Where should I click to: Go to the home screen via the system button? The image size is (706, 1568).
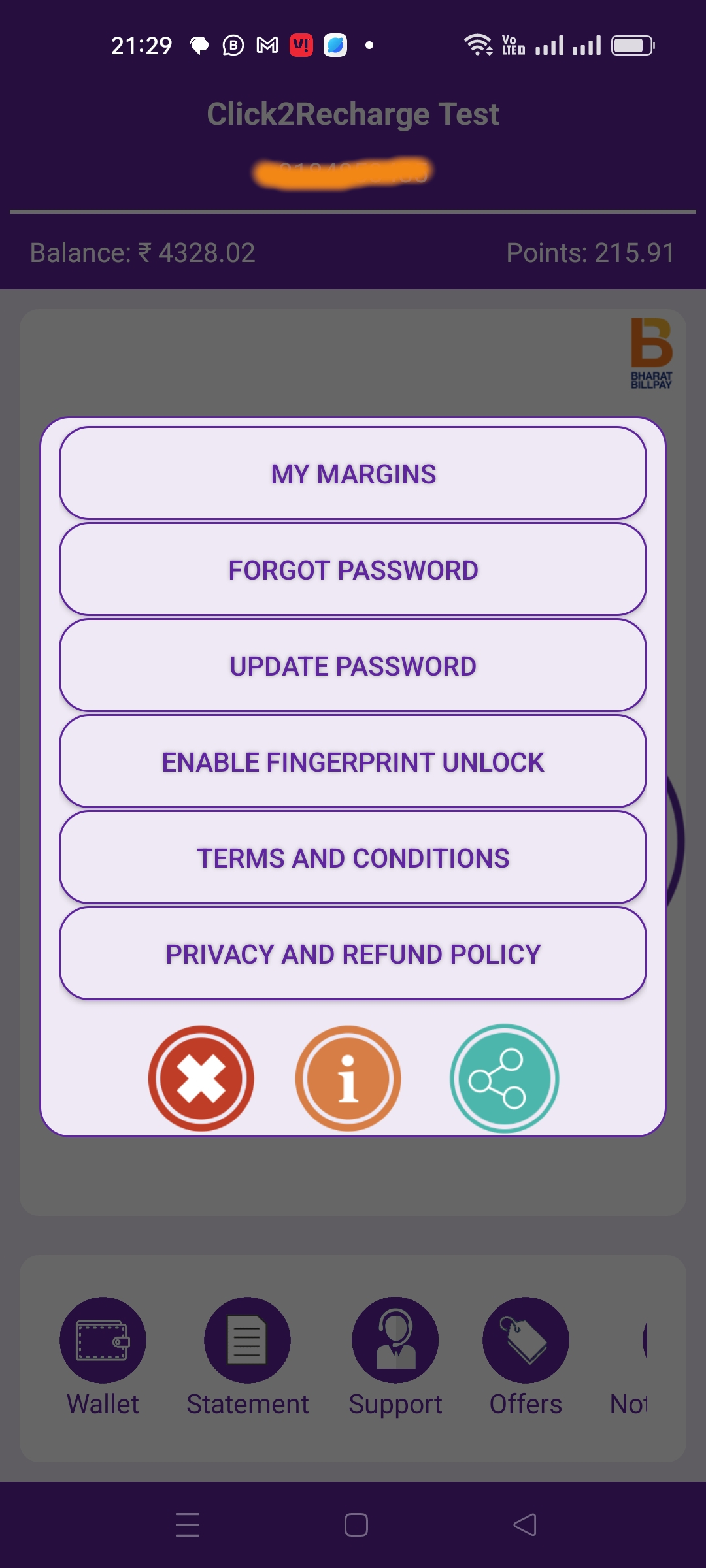(x=356, y=1525)
